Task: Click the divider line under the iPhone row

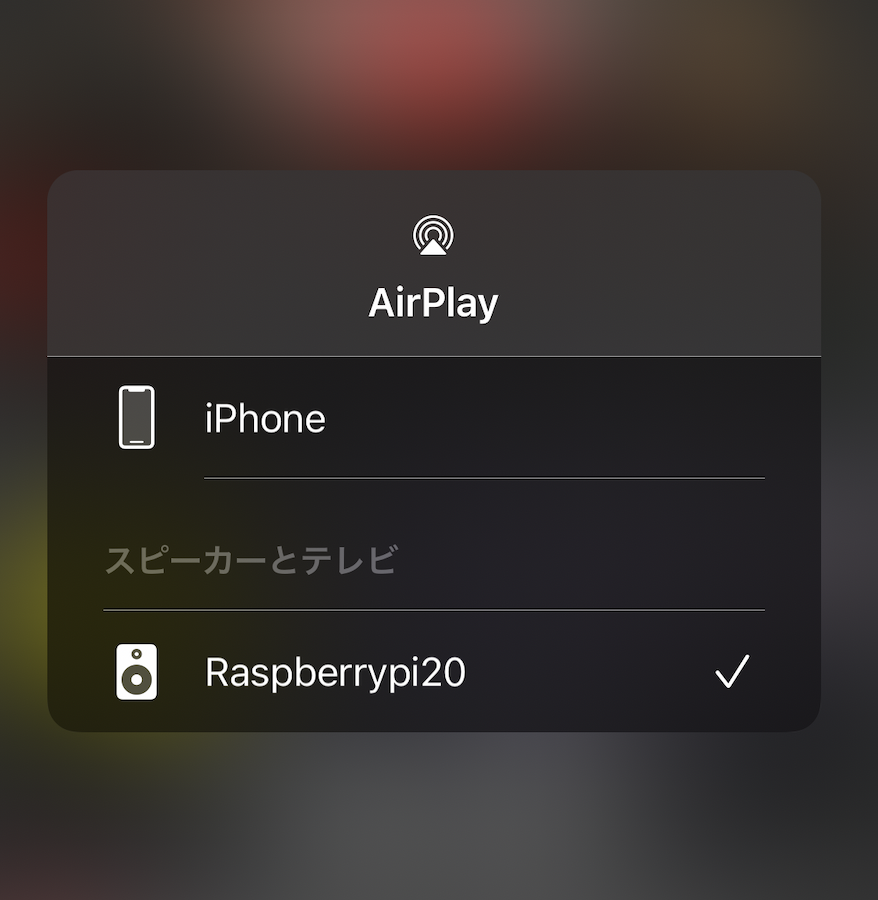Action: pos(483,478)
